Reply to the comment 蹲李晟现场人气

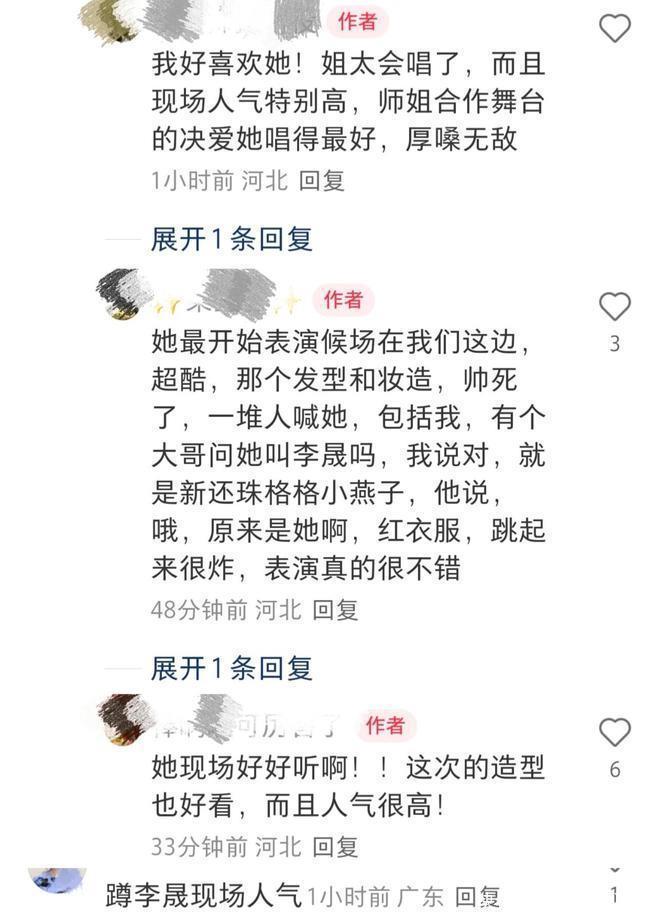(x=477, y=896)
